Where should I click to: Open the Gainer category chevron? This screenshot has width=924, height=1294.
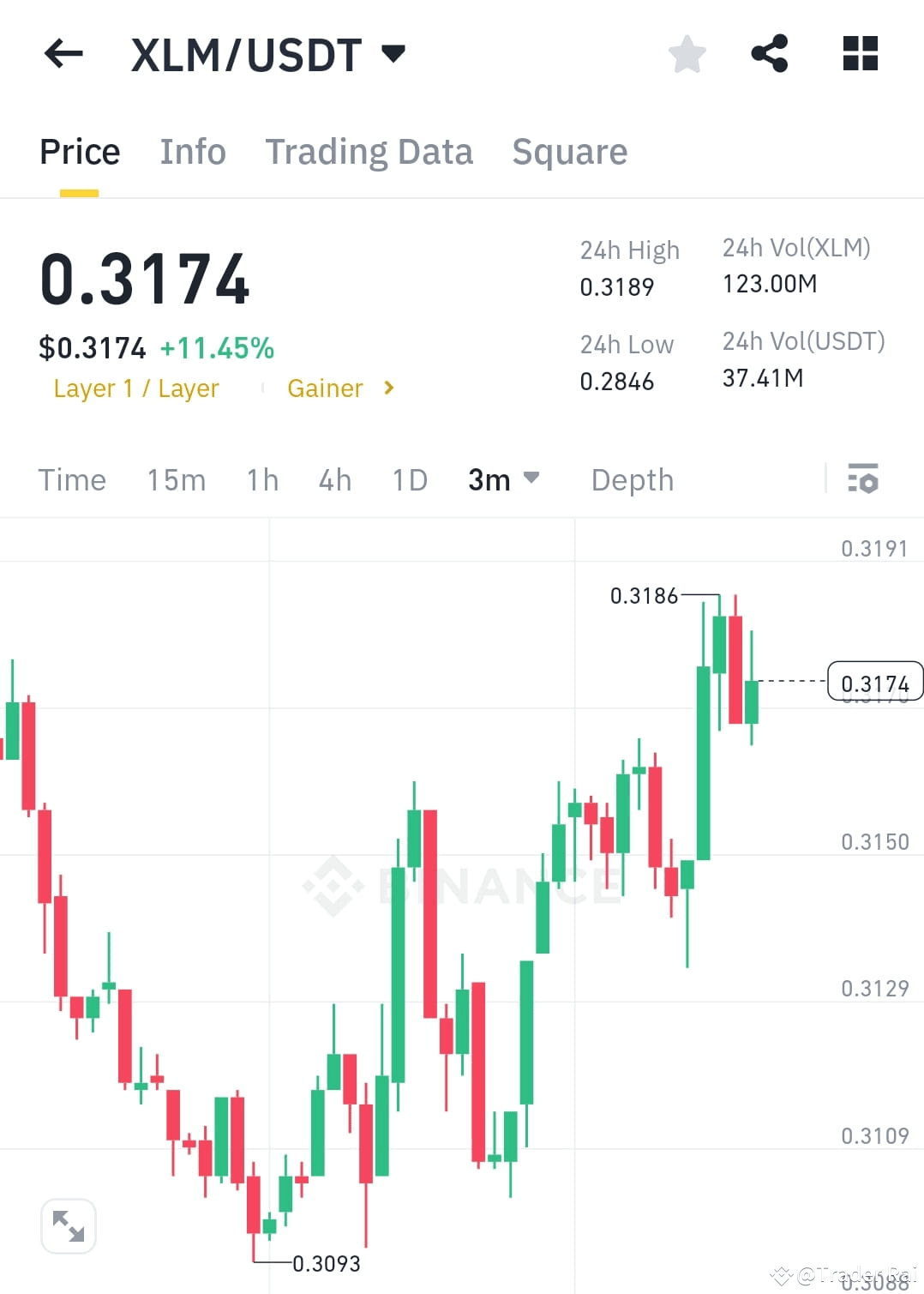(x=387, y=388)
